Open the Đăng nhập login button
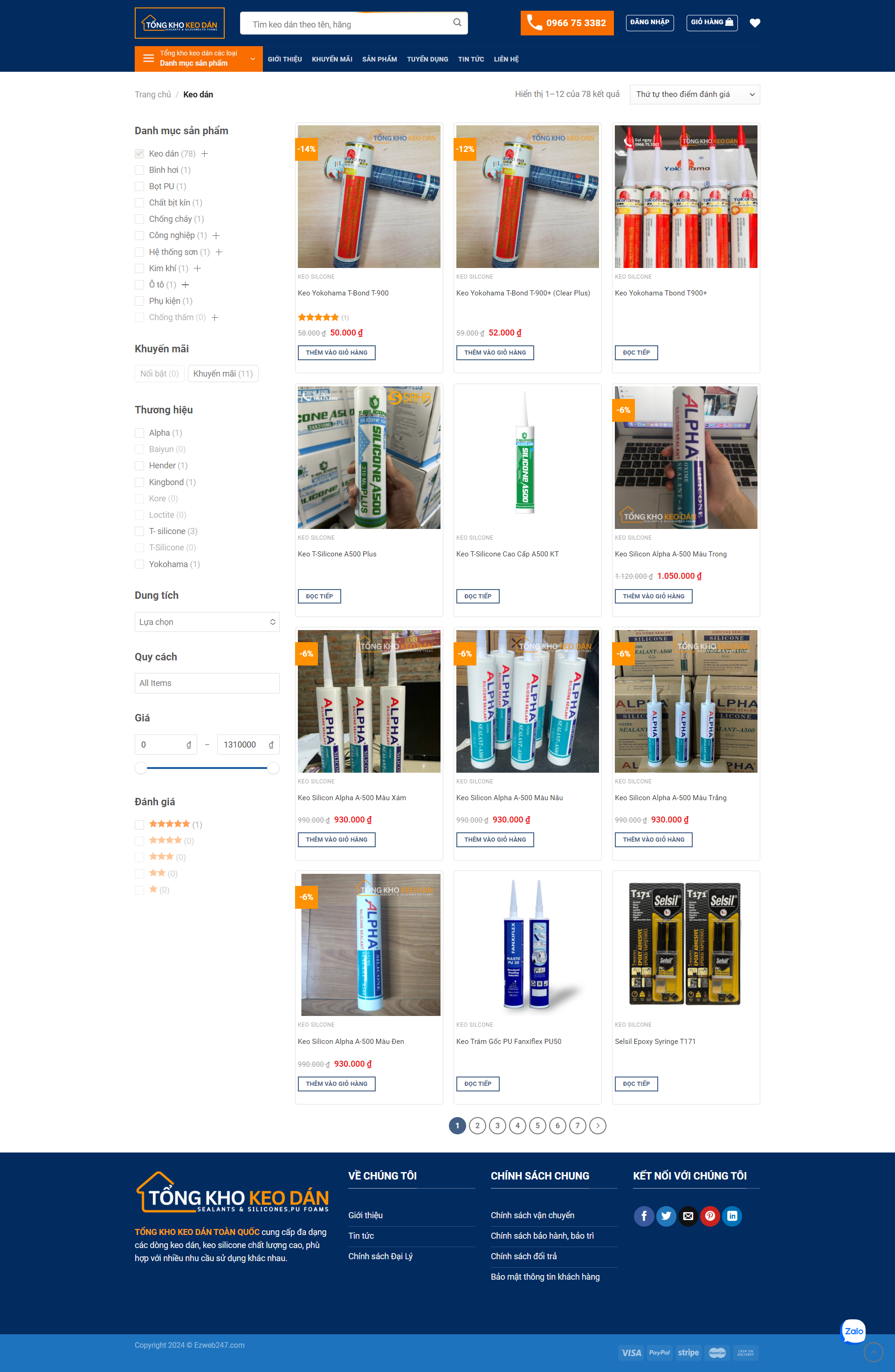This screenshot has height=1372, width=895. pyautogui.click(x=649, y=22)
